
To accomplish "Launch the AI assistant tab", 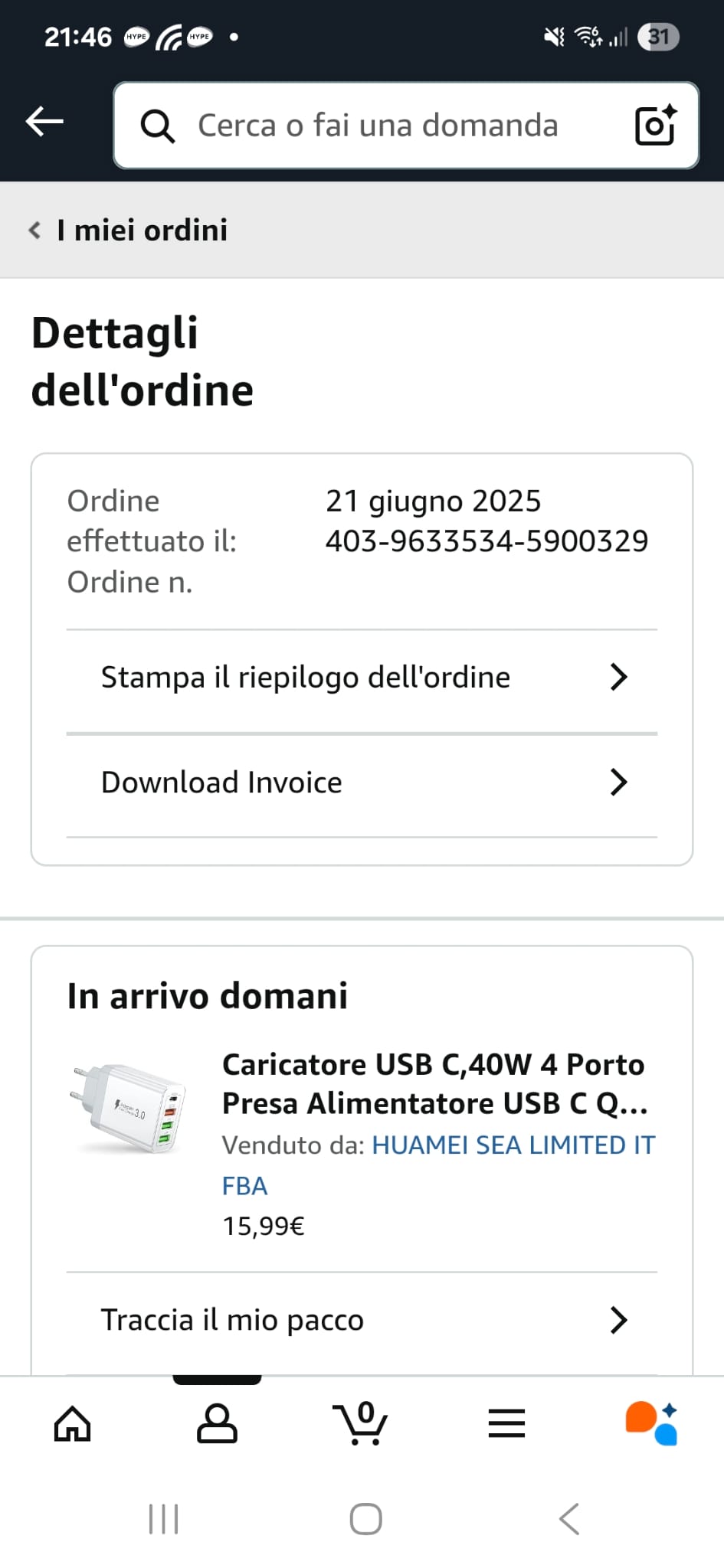I will (x=651, y=1424).
